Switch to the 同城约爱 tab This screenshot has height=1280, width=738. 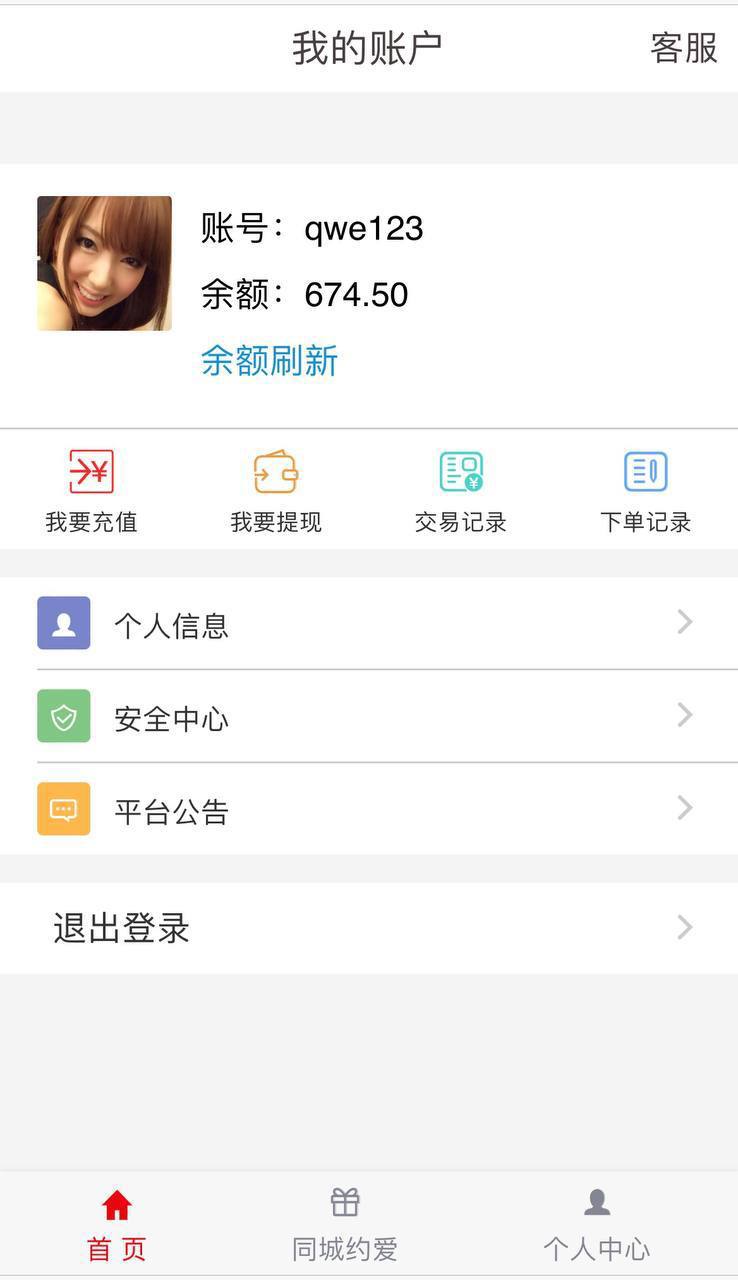click(x=345, y=1225)
